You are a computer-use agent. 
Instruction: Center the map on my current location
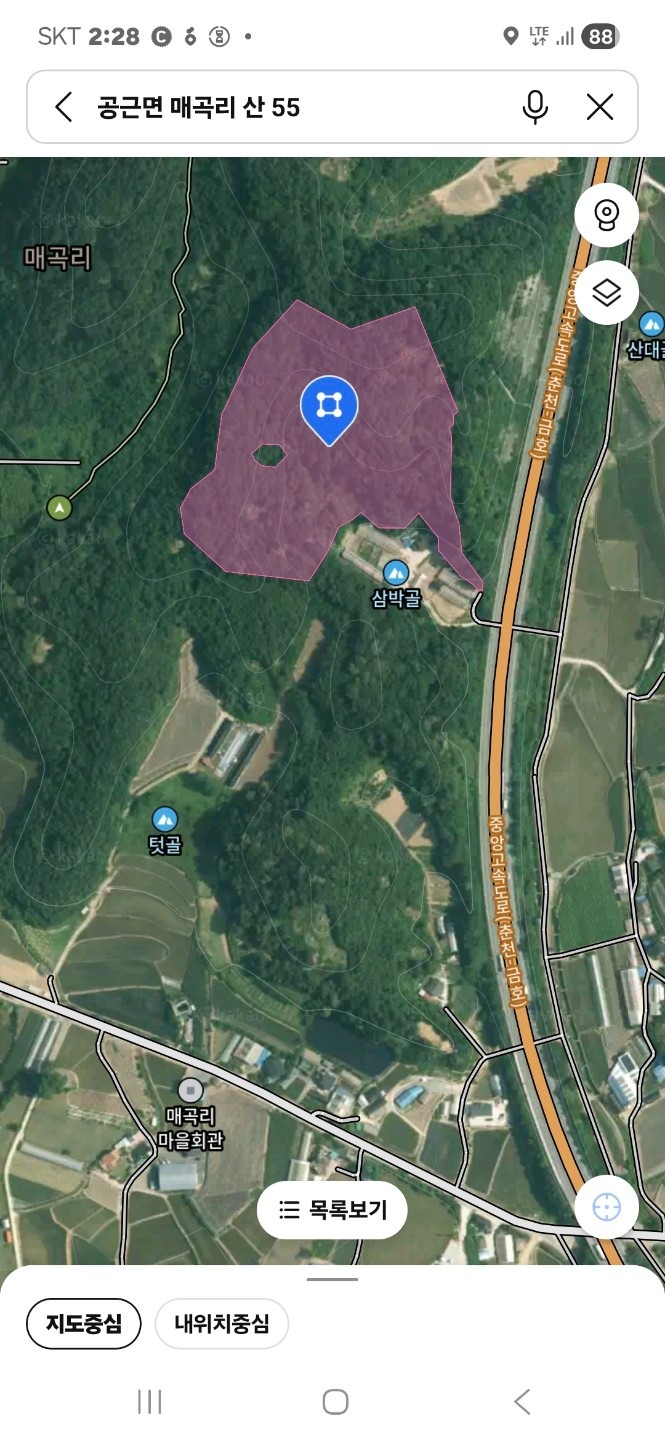coord(607,1208)
